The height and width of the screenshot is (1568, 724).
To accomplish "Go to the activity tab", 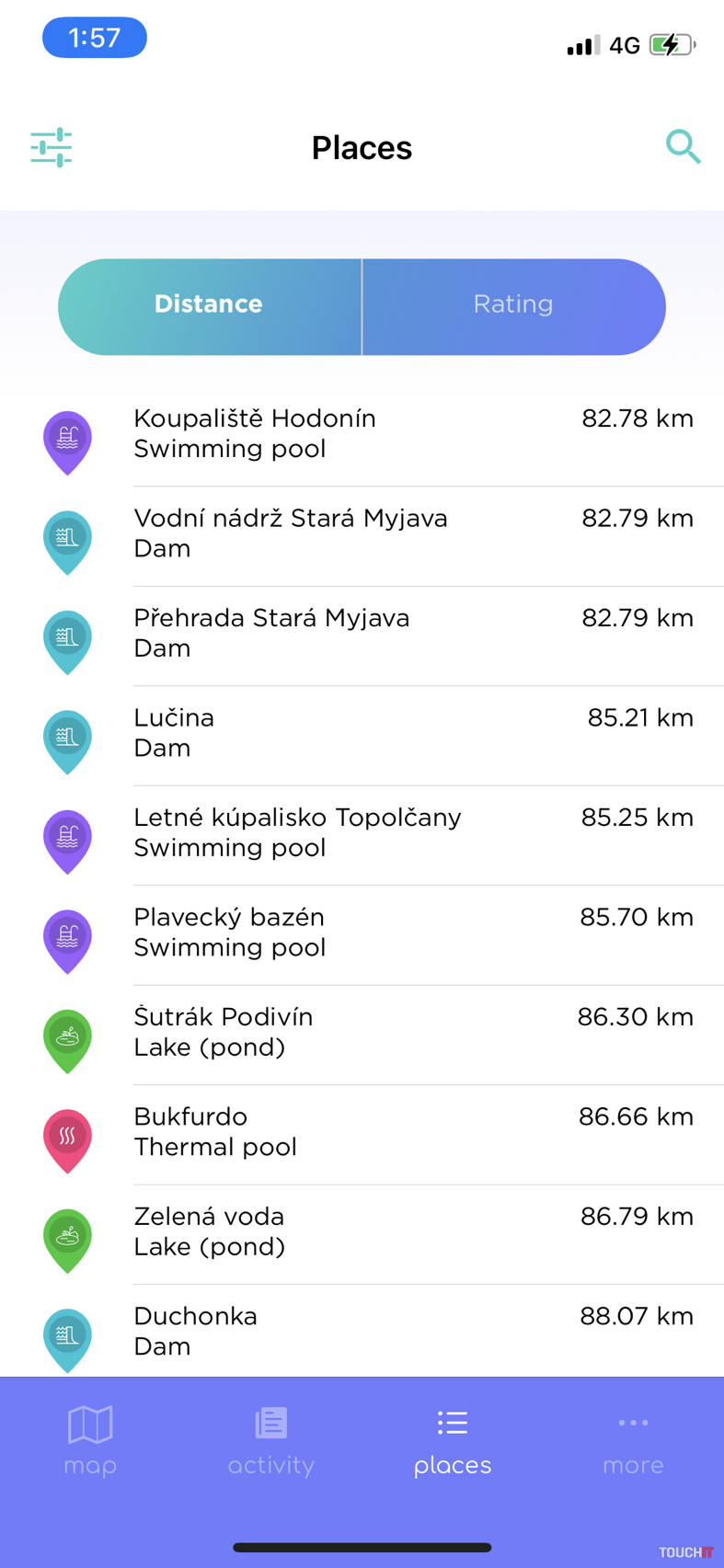I will pyautogui.click(x=271, y=1440).
